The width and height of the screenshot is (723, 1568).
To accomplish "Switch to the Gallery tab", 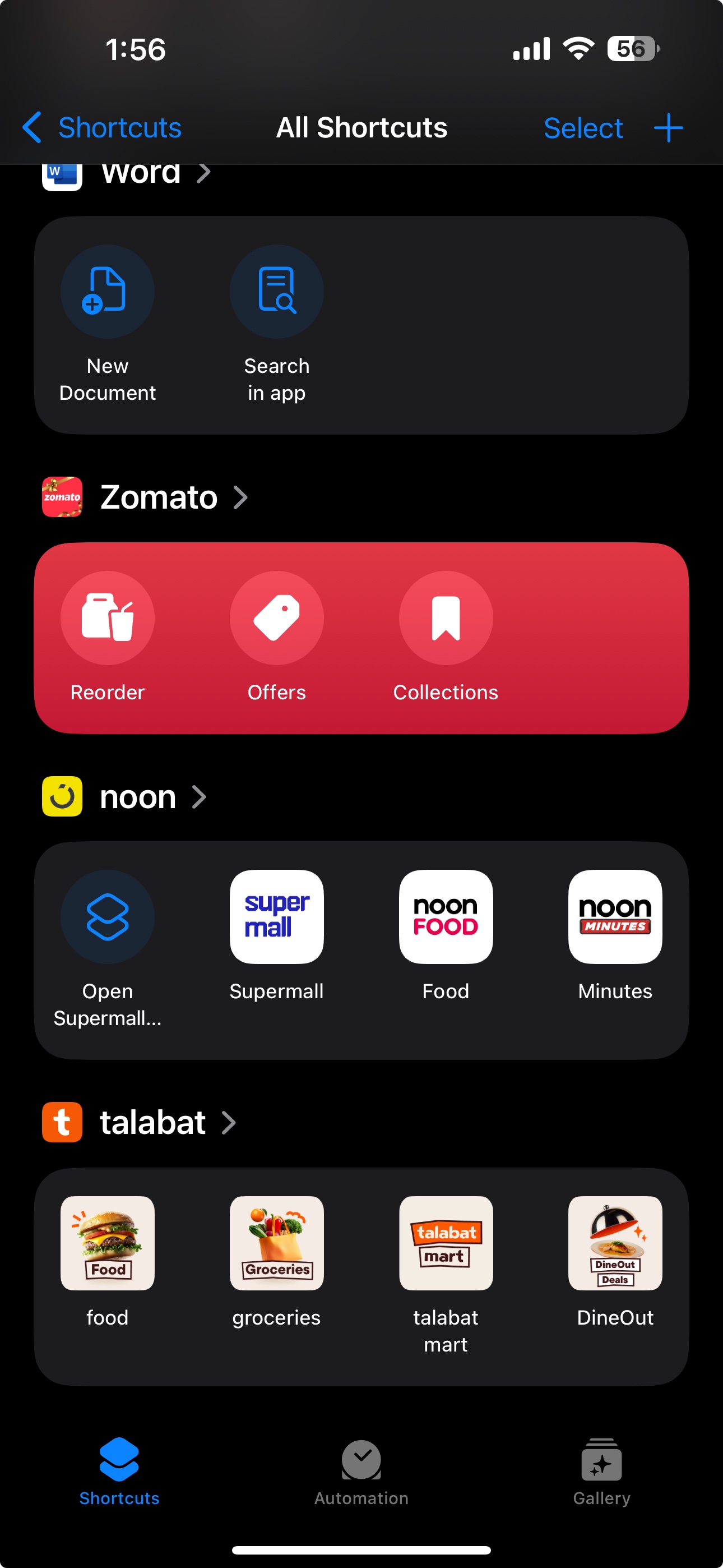I will (601, 1470).
